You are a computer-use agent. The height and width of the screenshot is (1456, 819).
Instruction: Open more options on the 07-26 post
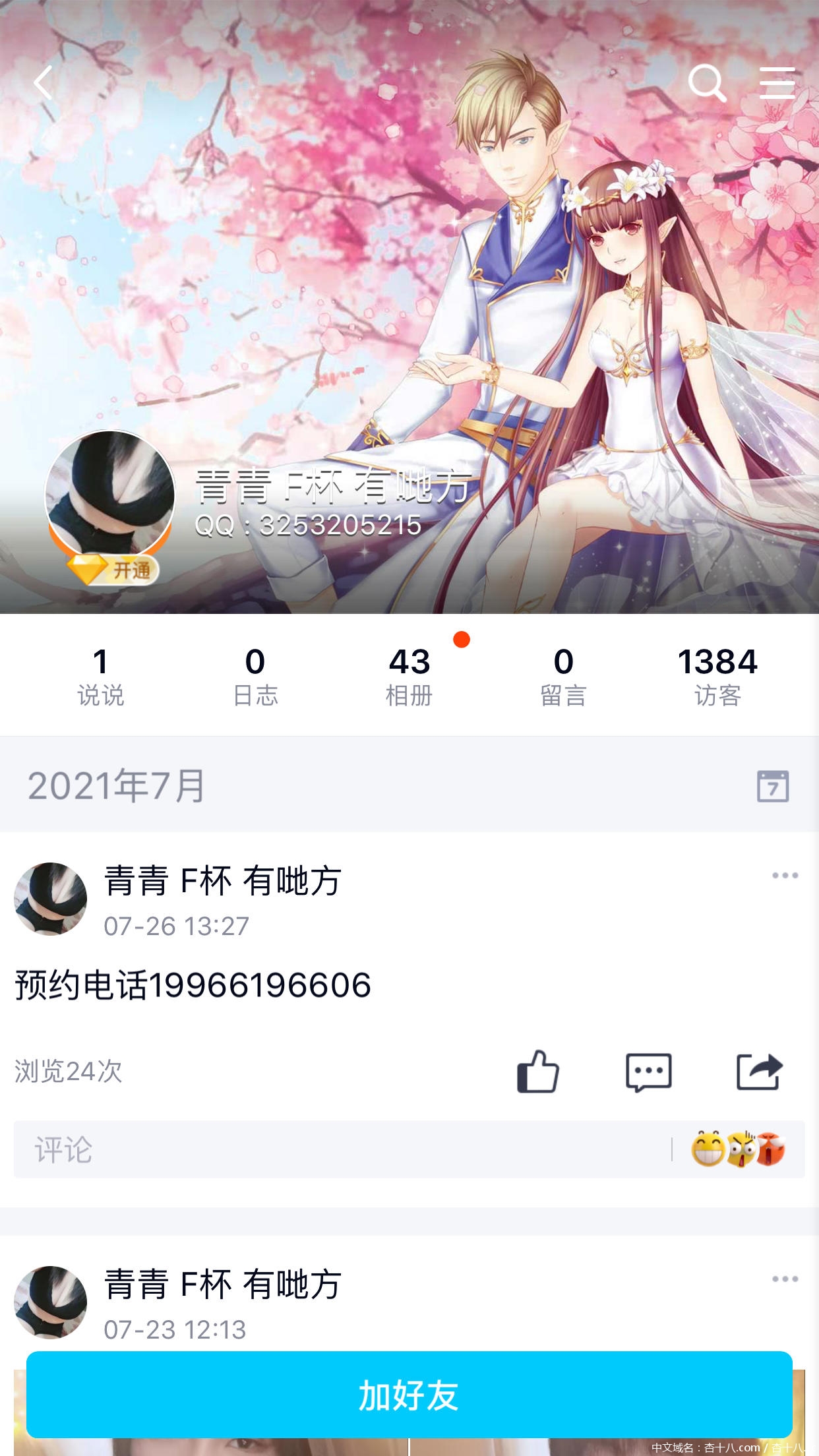click(x=785, y=876)
